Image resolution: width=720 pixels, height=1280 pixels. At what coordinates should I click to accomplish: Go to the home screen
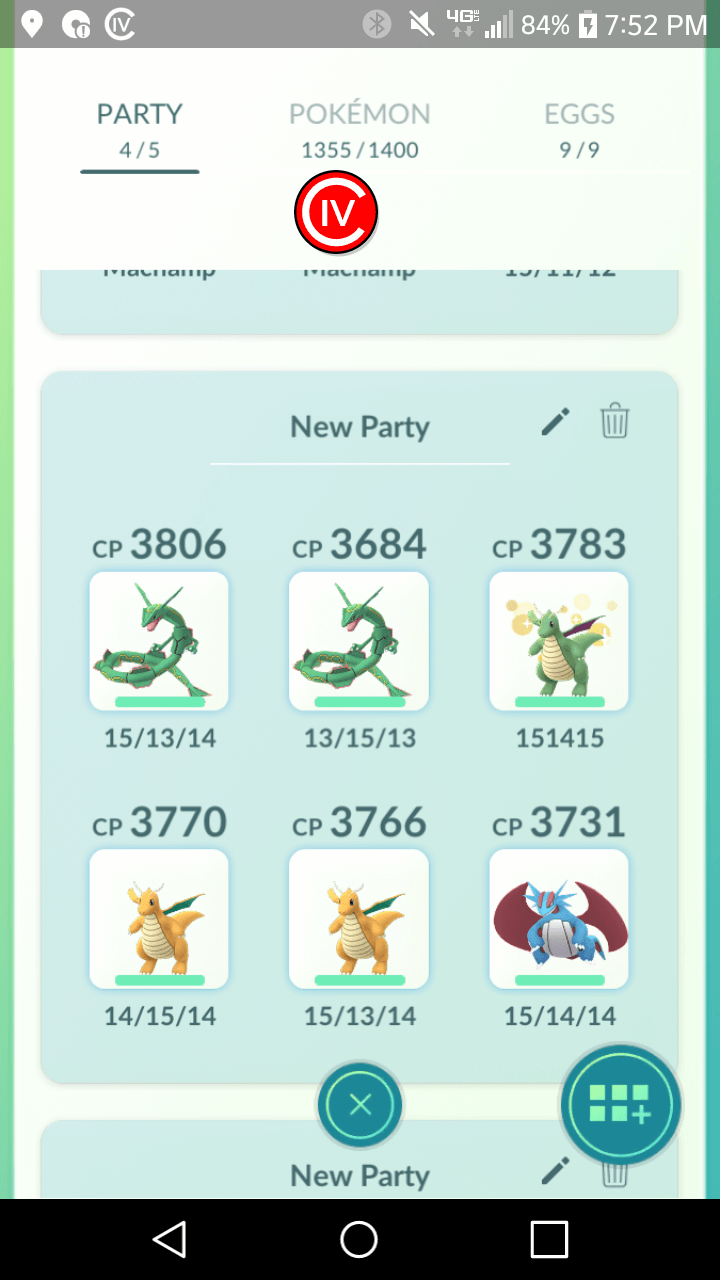tap(359, 1239)
